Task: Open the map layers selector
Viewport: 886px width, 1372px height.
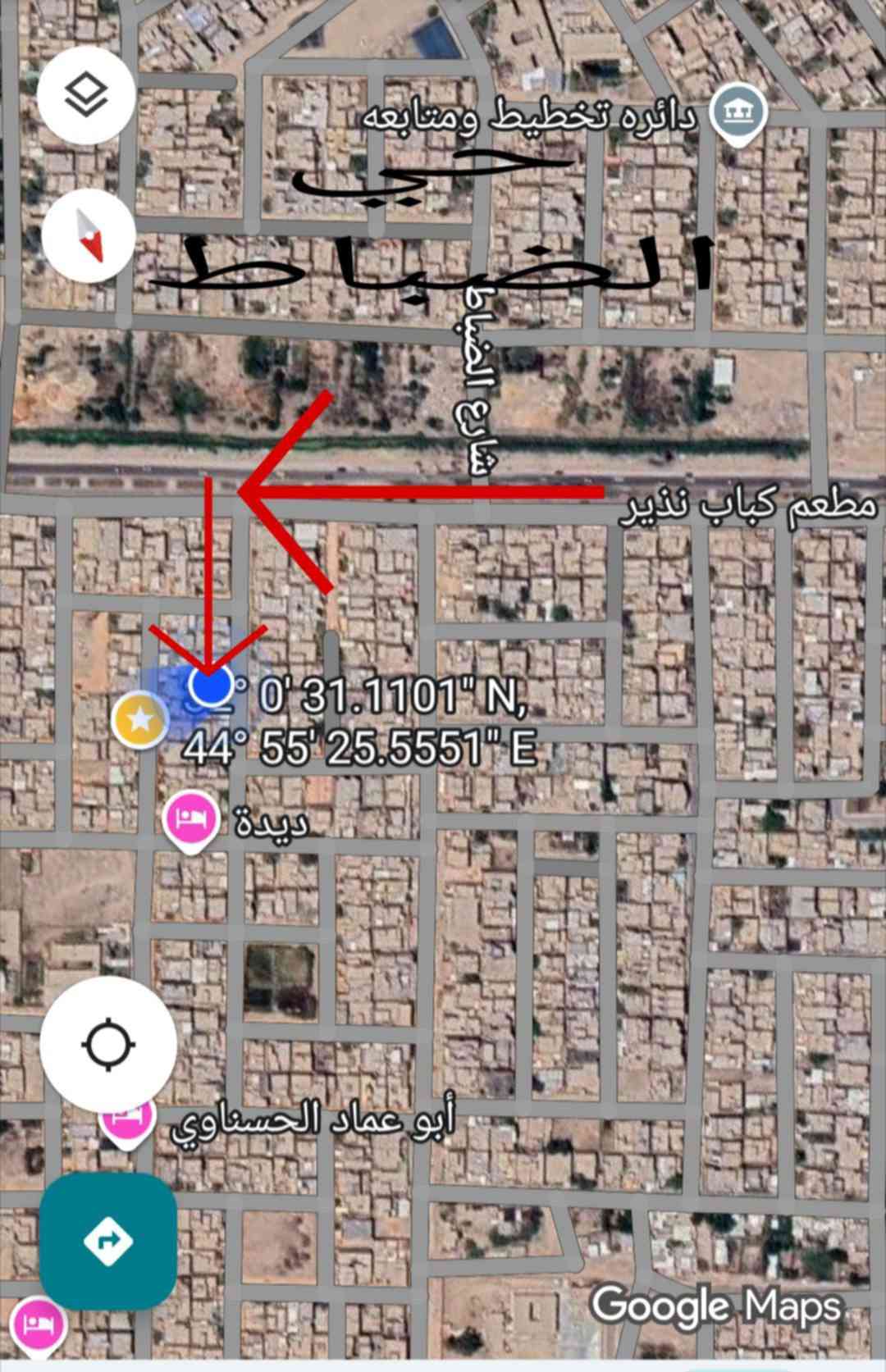Action: [86, 97]
